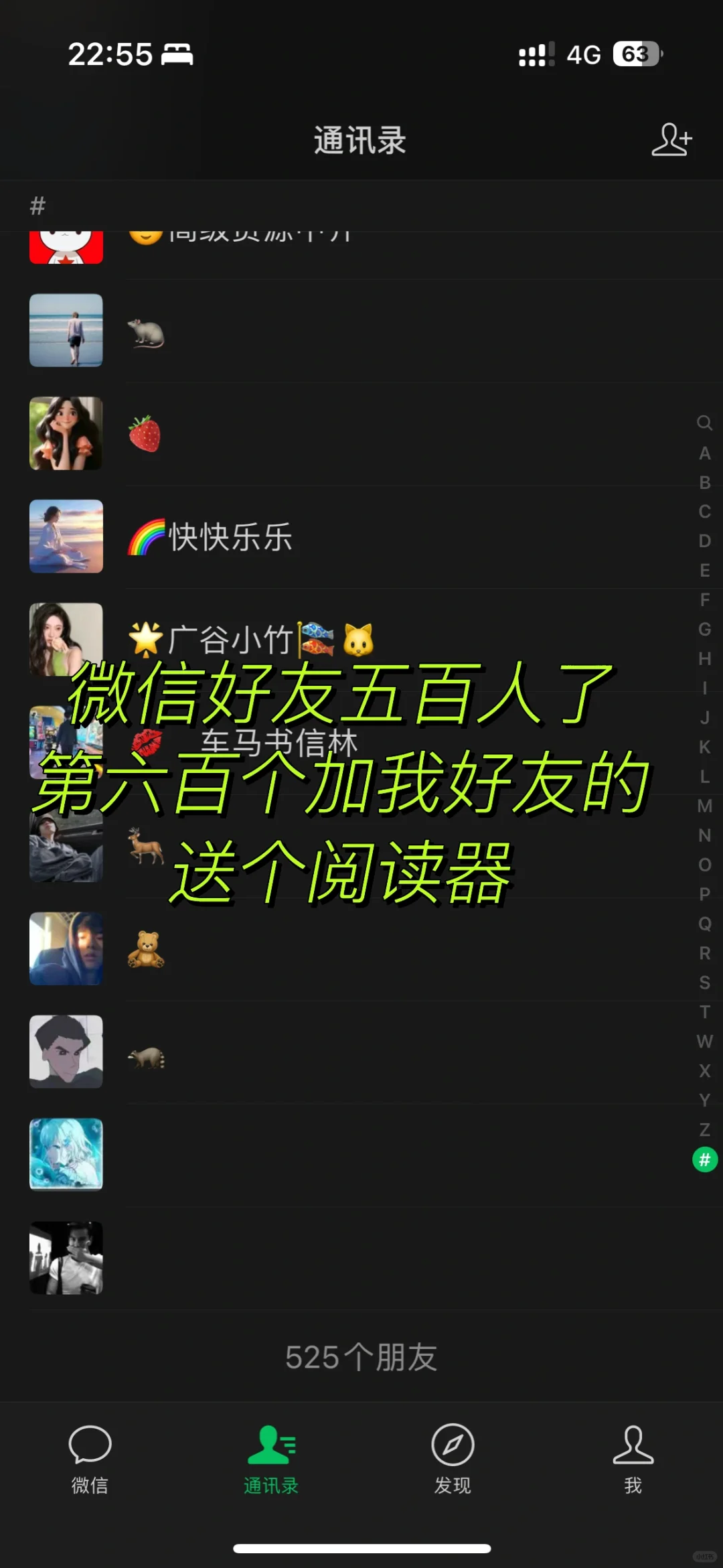
Task: Open the contact with raccoon emoji
Action: [361, 1052]
